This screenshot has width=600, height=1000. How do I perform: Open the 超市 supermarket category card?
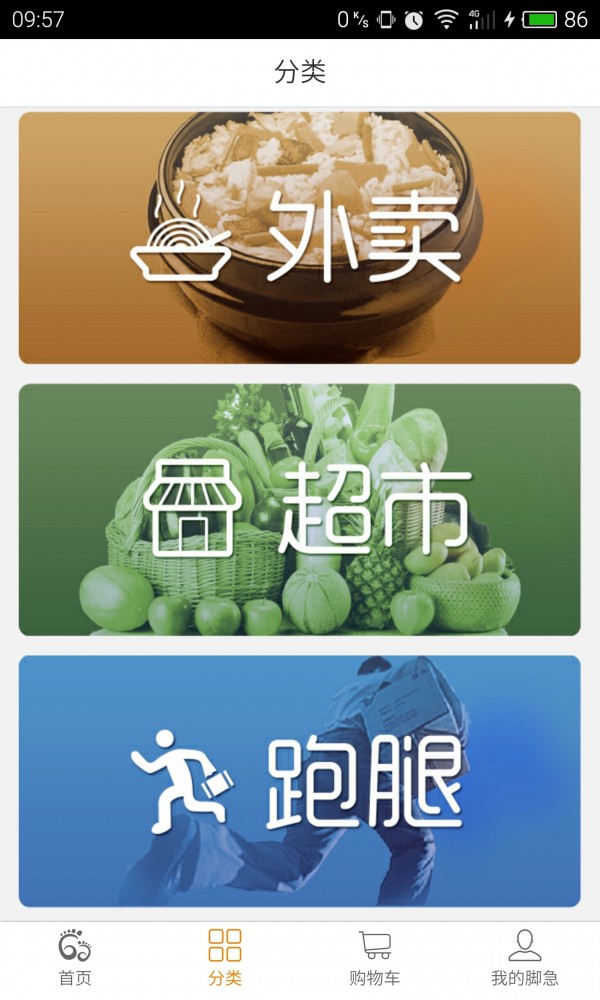click(x=299, y=510)
